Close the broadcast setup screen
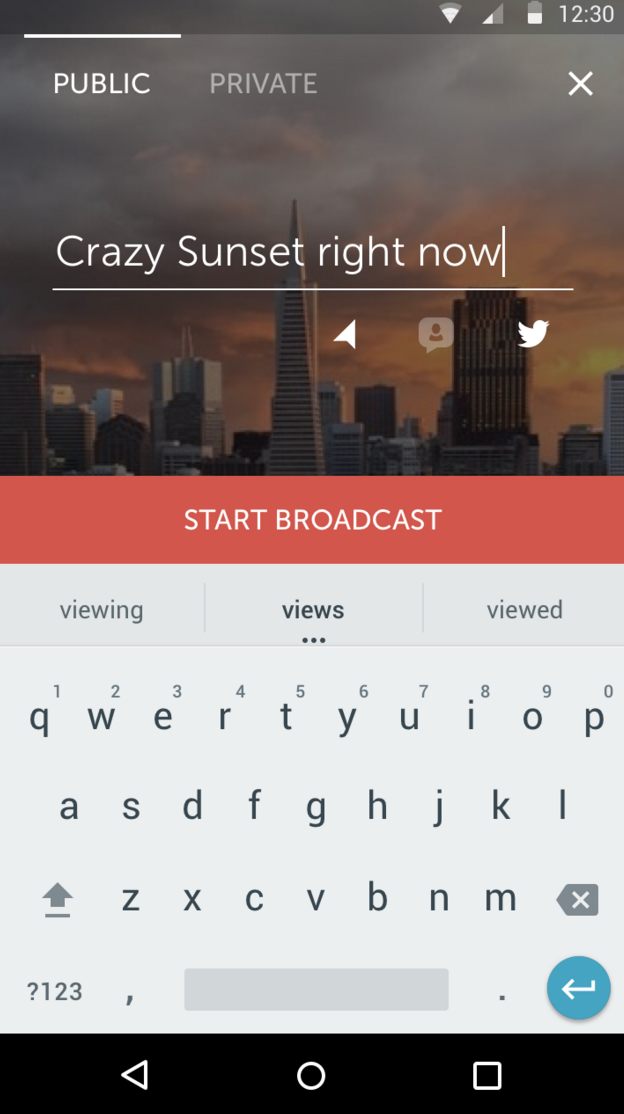The height and width of the screenshot is (1114, 624). [580, 84]
